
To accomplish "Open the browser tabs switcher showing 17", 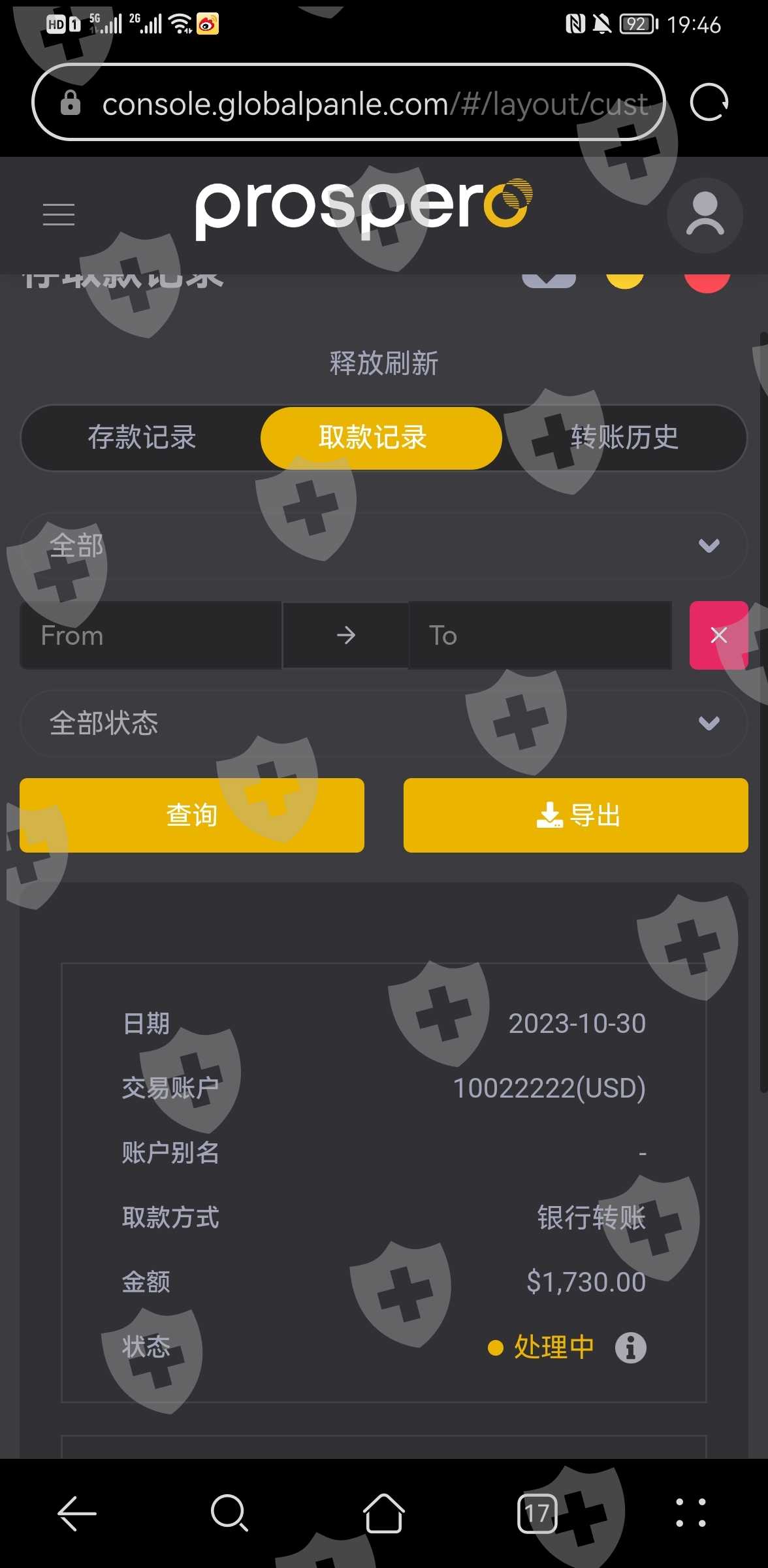I will click(537, 1513).
